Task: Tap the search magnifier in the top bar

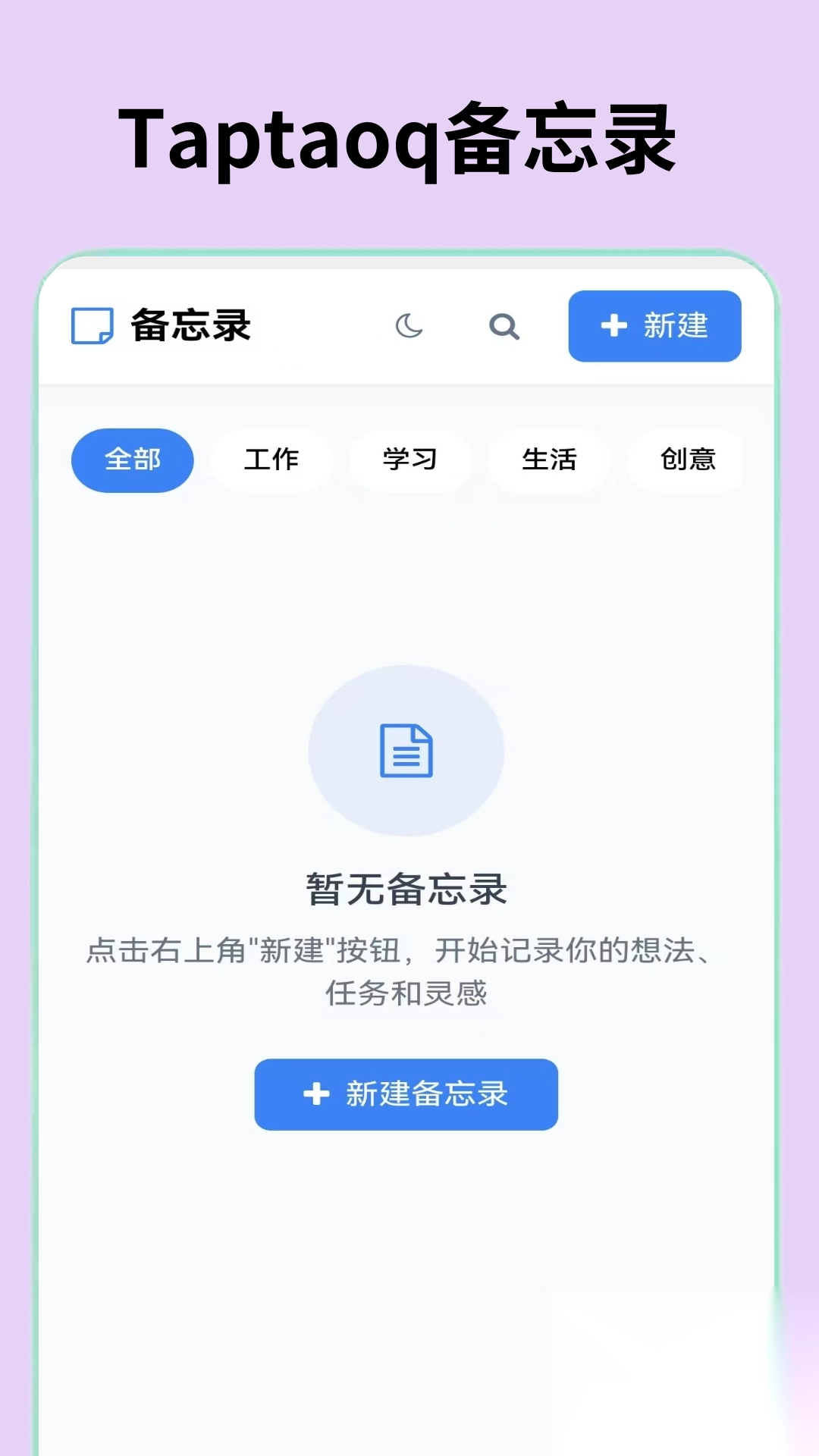Action: point(504,327)
